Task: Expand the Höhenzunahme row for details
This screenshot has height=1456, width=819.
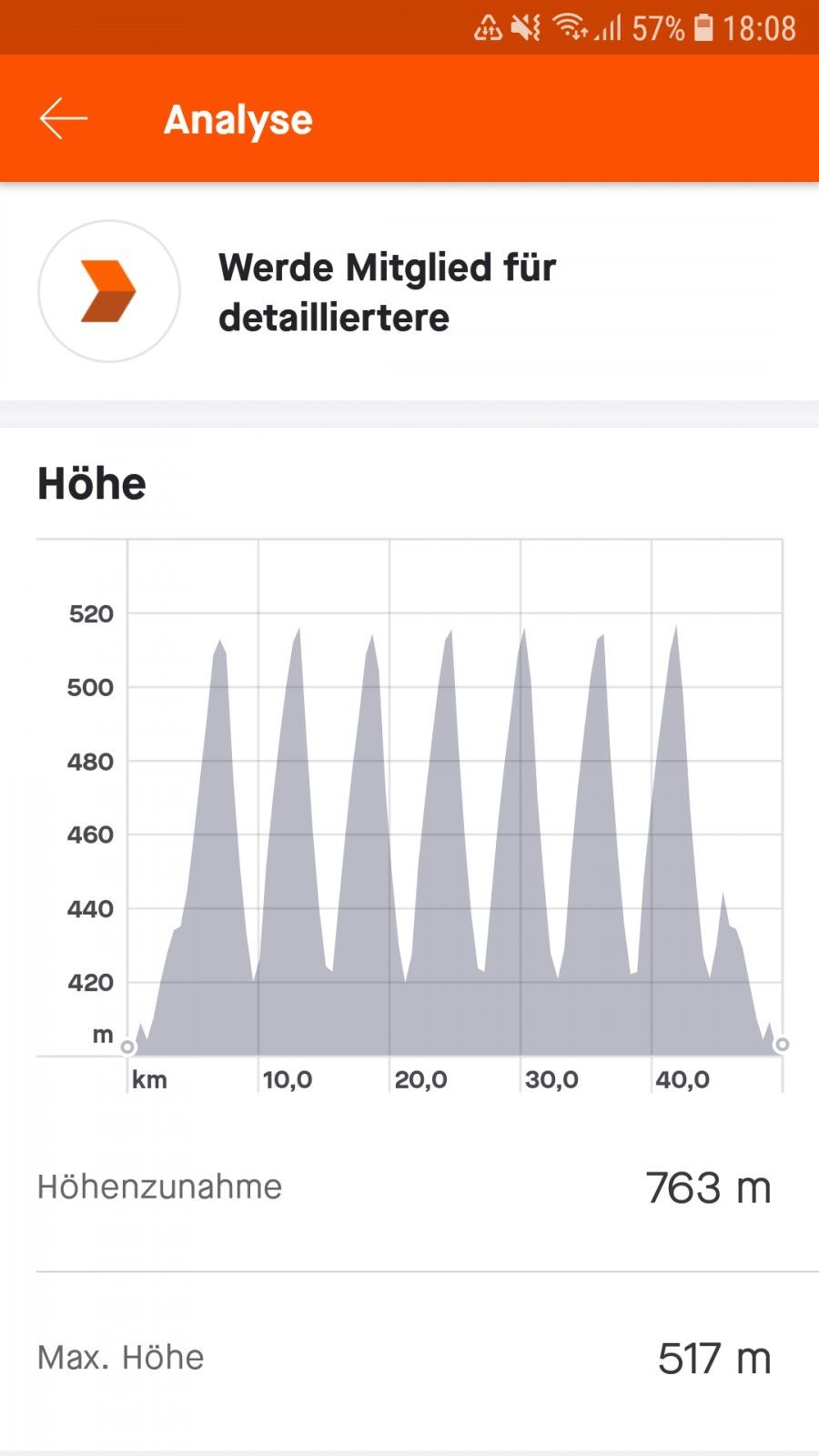Action: pos(409,1186)
